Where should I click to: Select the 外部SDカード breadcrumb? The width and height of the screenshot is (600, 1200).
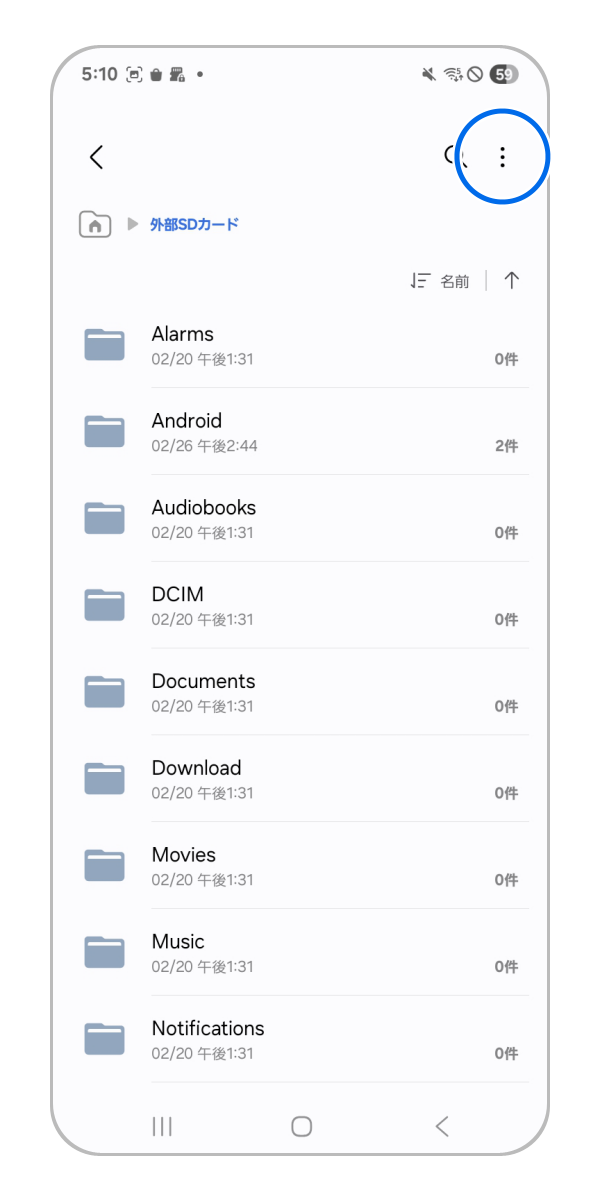tap(194, 224)
